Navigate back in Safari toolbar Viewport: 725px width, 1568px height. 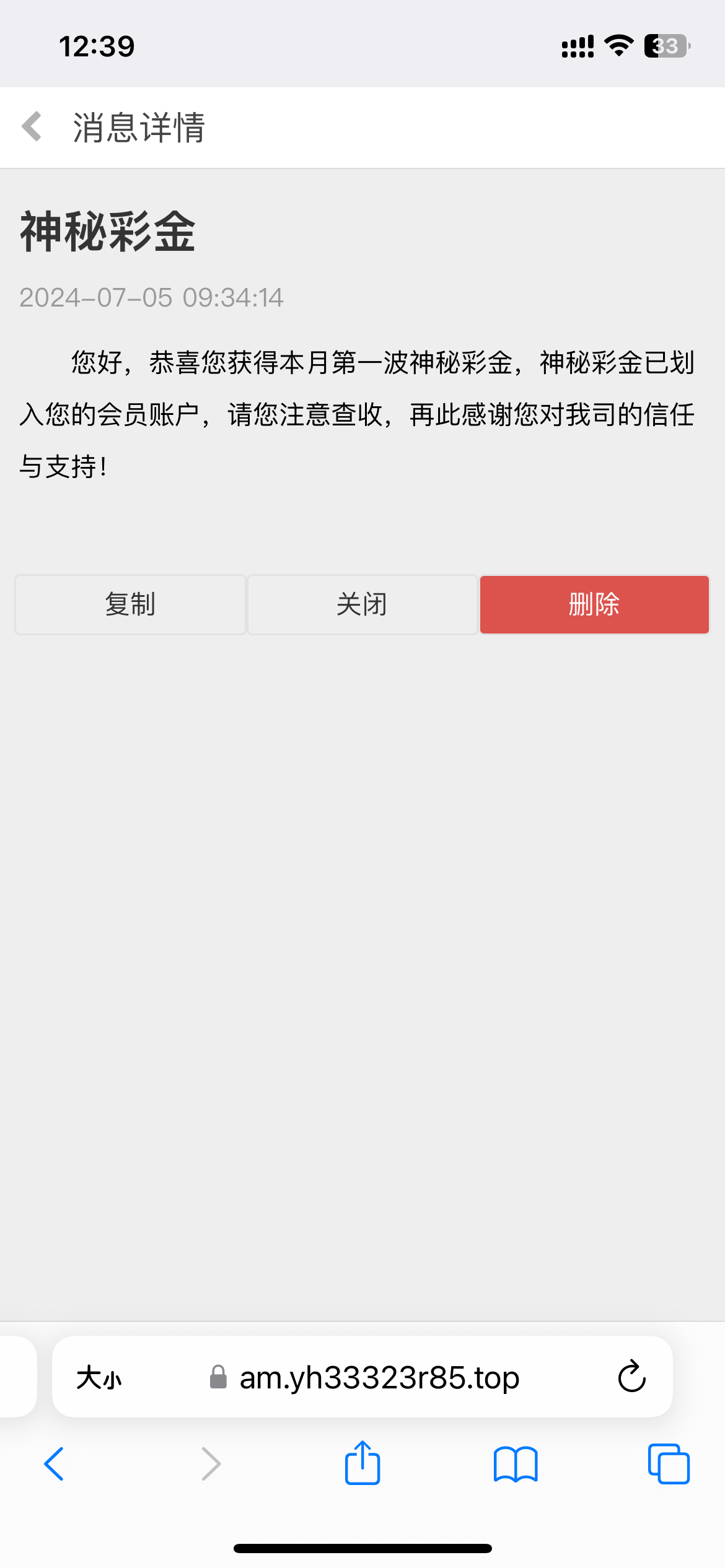click(x=54, y=1464)
